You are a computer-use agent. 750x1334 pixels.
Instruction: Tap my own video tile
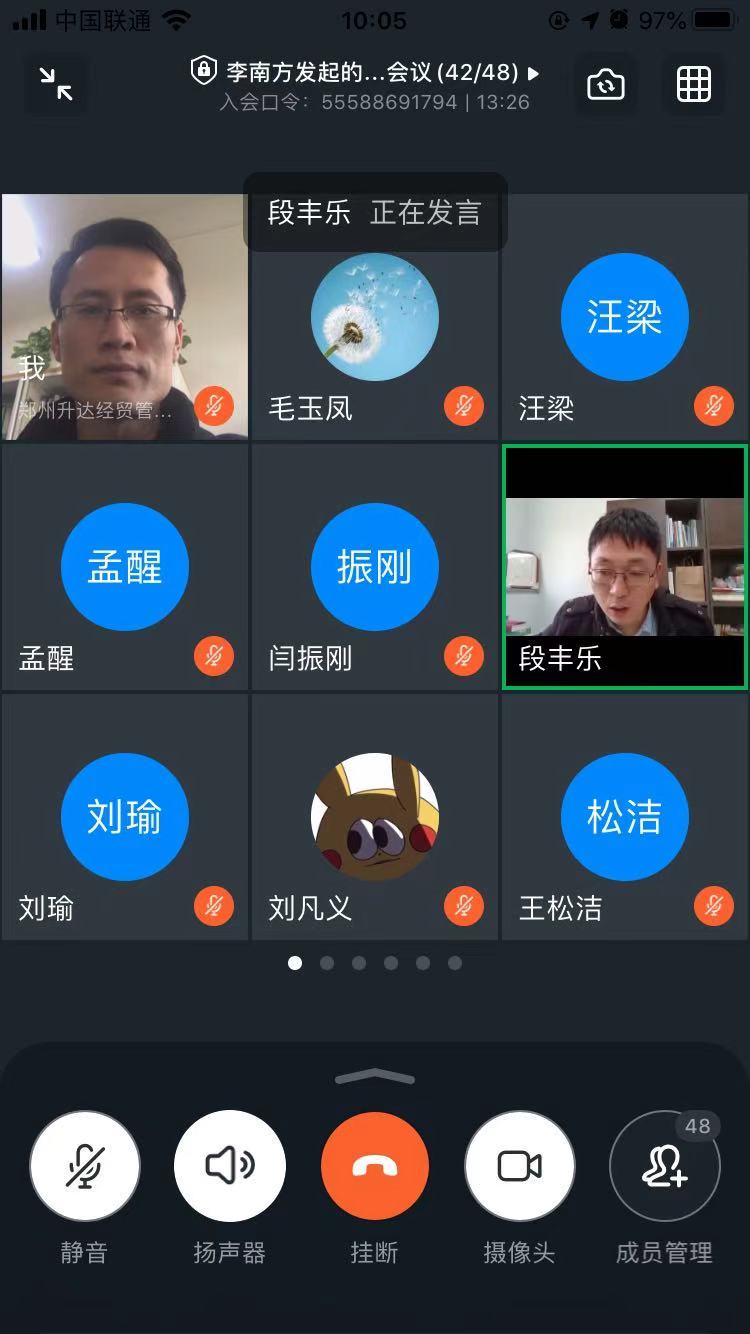125,317
